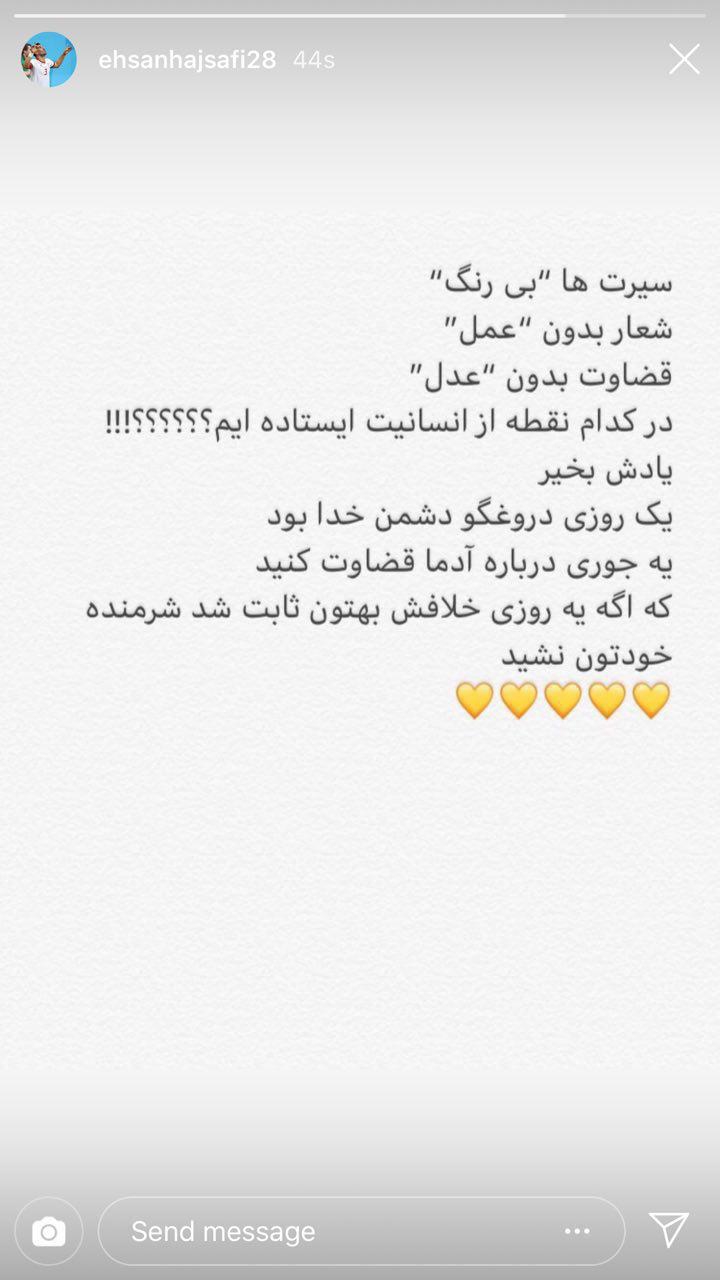Share this story via paper plane
The image size is (720, 1280).
(668, 1230)
